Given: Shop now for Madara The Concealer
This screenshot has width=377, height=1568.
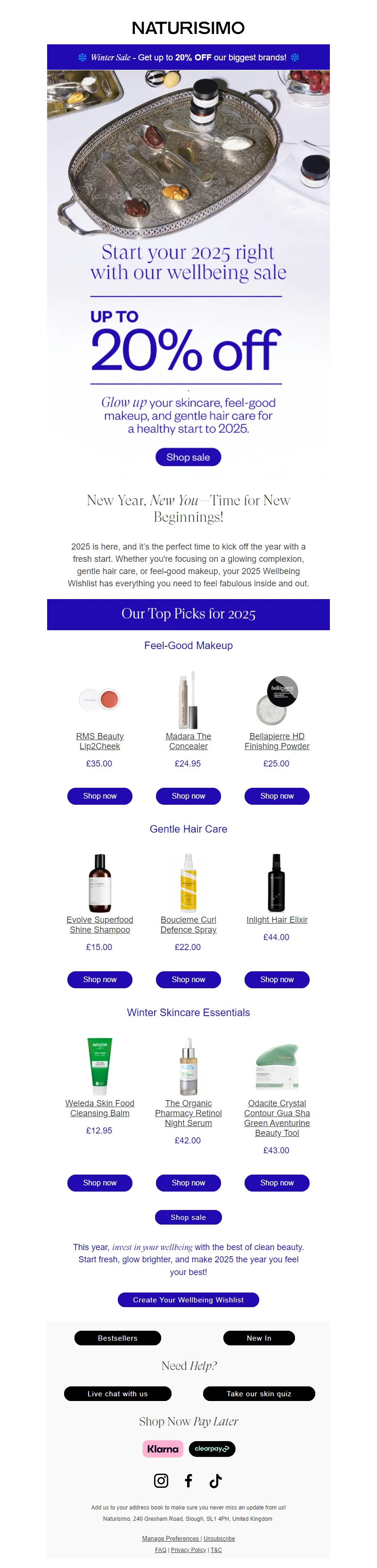Looking at the screenshot, I should point(188,796).
